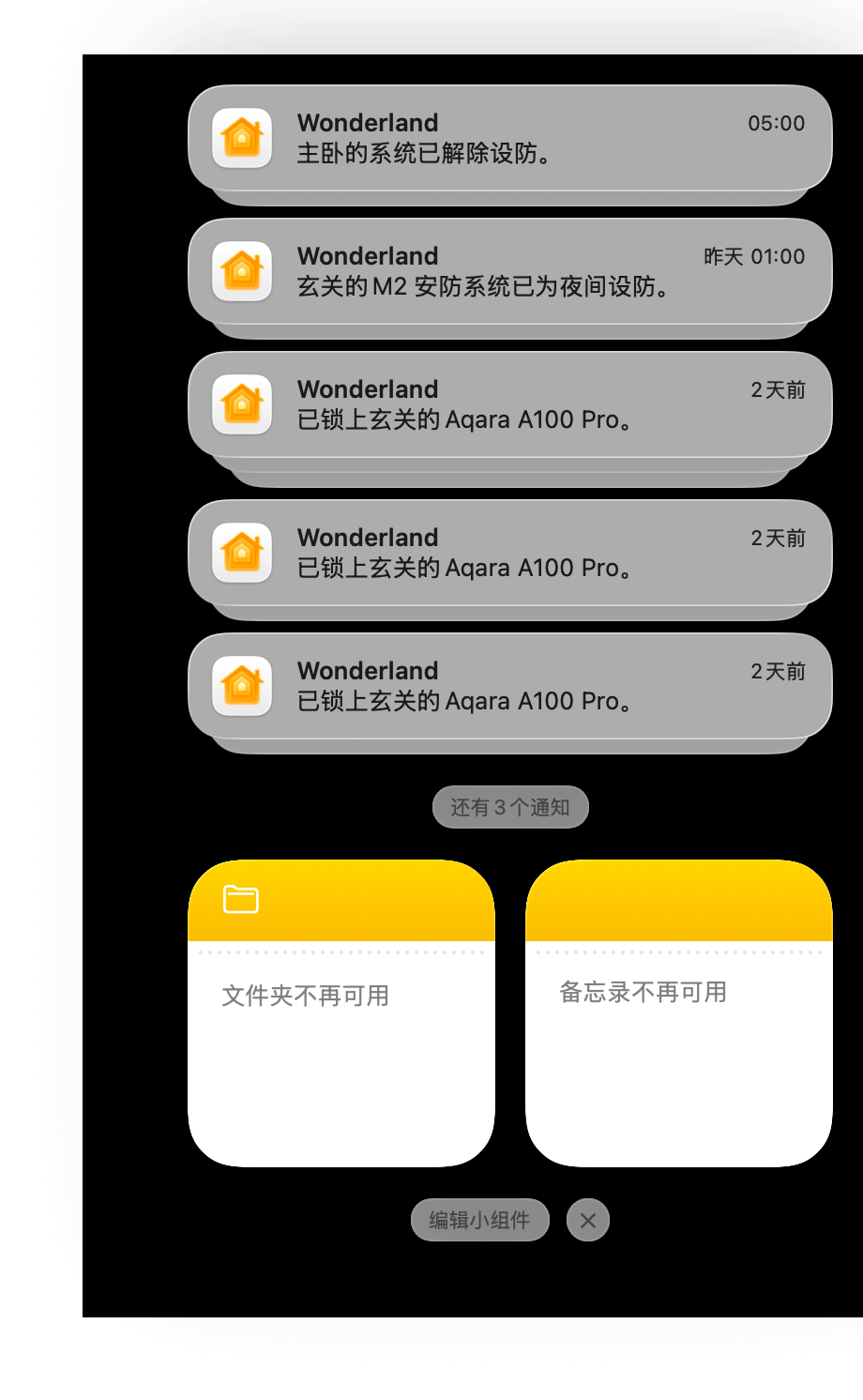The image size is (863, 1400).
Task: Open the 备忘录不再可用 widget
Action: click(678, 1013)
